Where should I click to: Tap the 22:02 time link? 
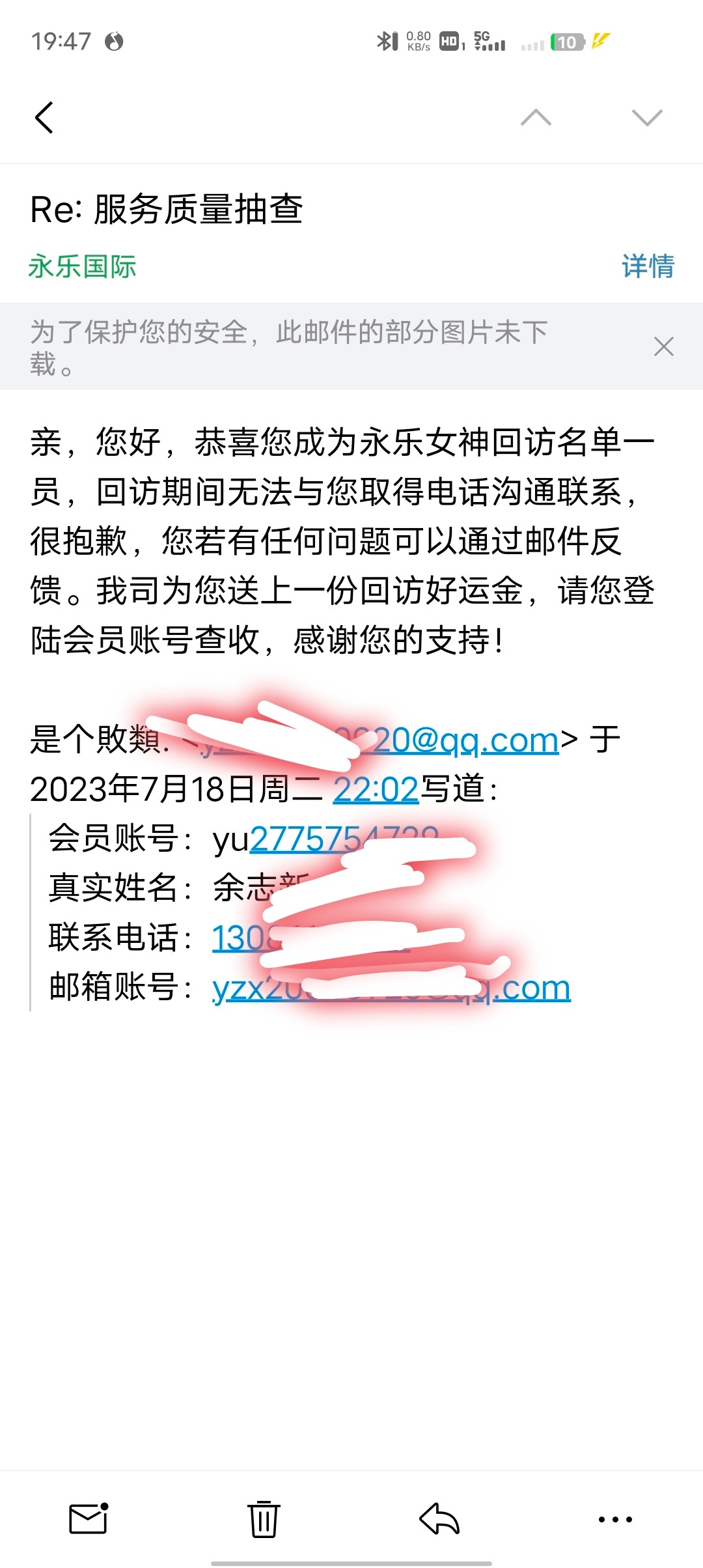[x=376, y=790]
